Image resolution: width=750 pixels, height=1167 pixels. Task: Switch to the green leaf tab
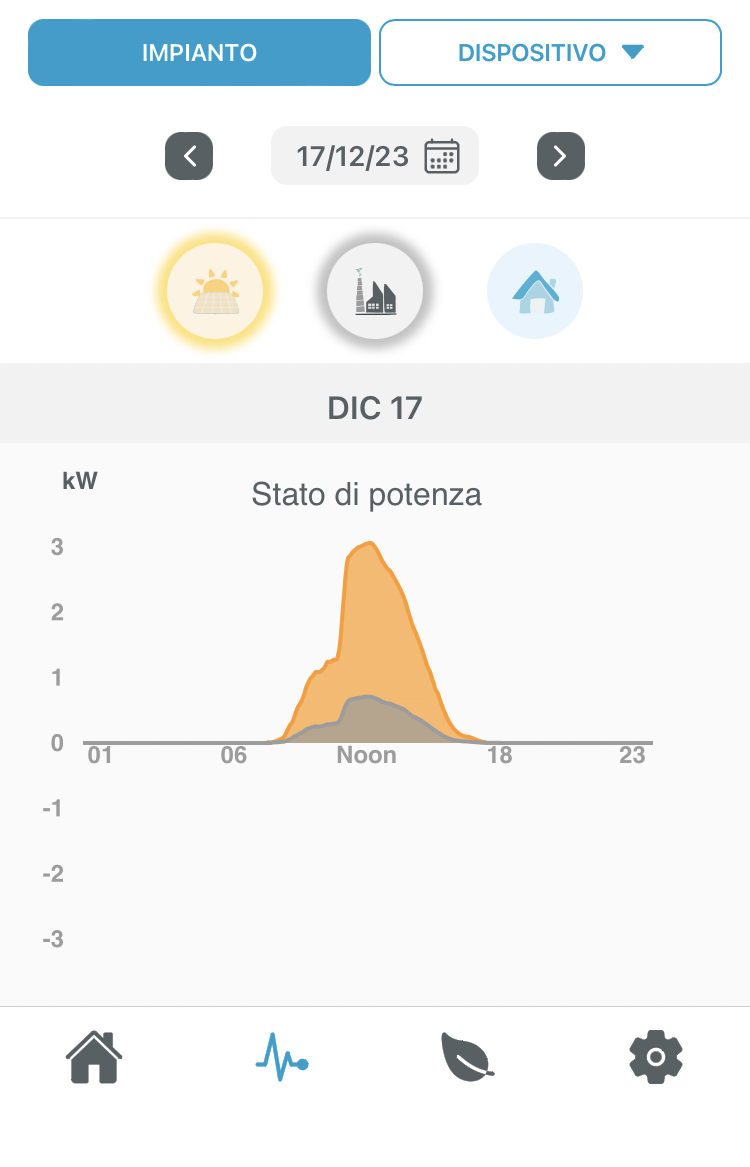click(467, 1056)
